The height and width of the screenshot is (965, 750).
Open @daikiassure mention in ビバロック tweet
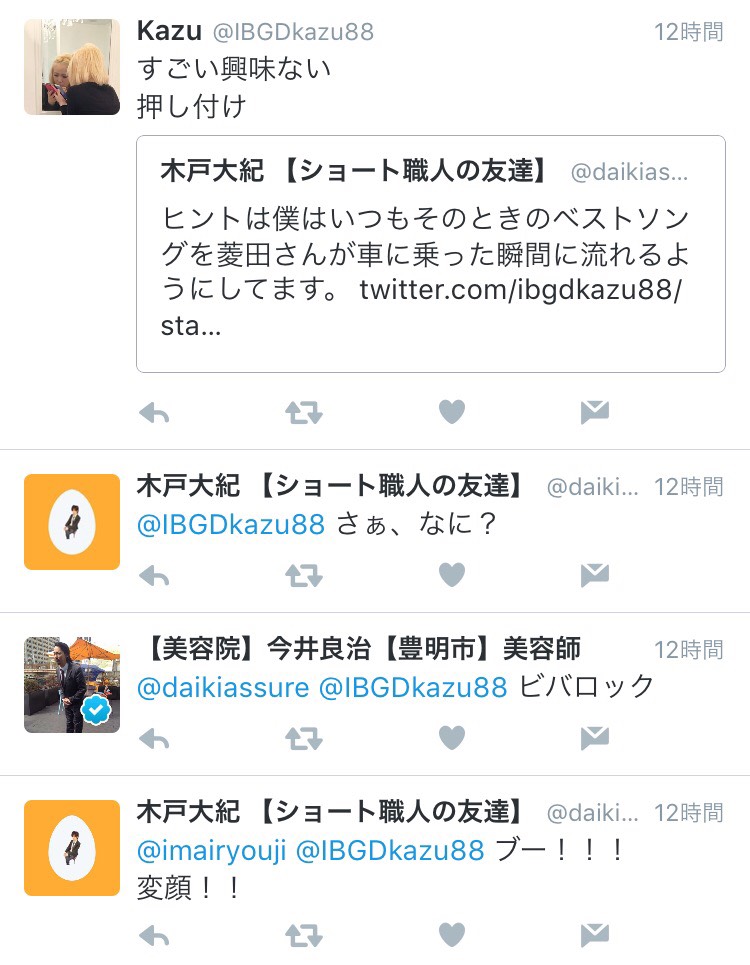[x=222, y=687]
